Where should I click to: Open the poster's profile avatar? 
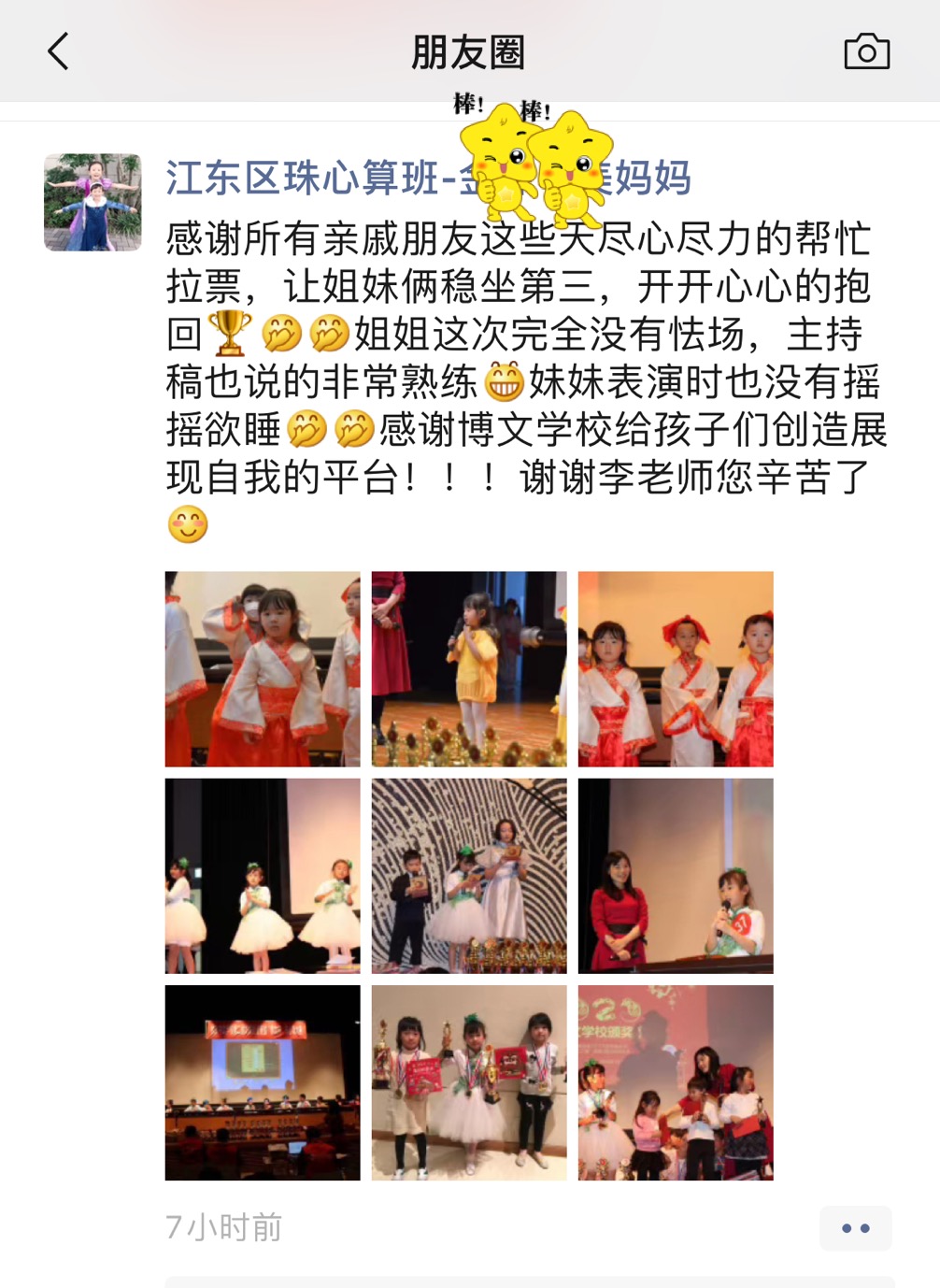coord(93,203)
